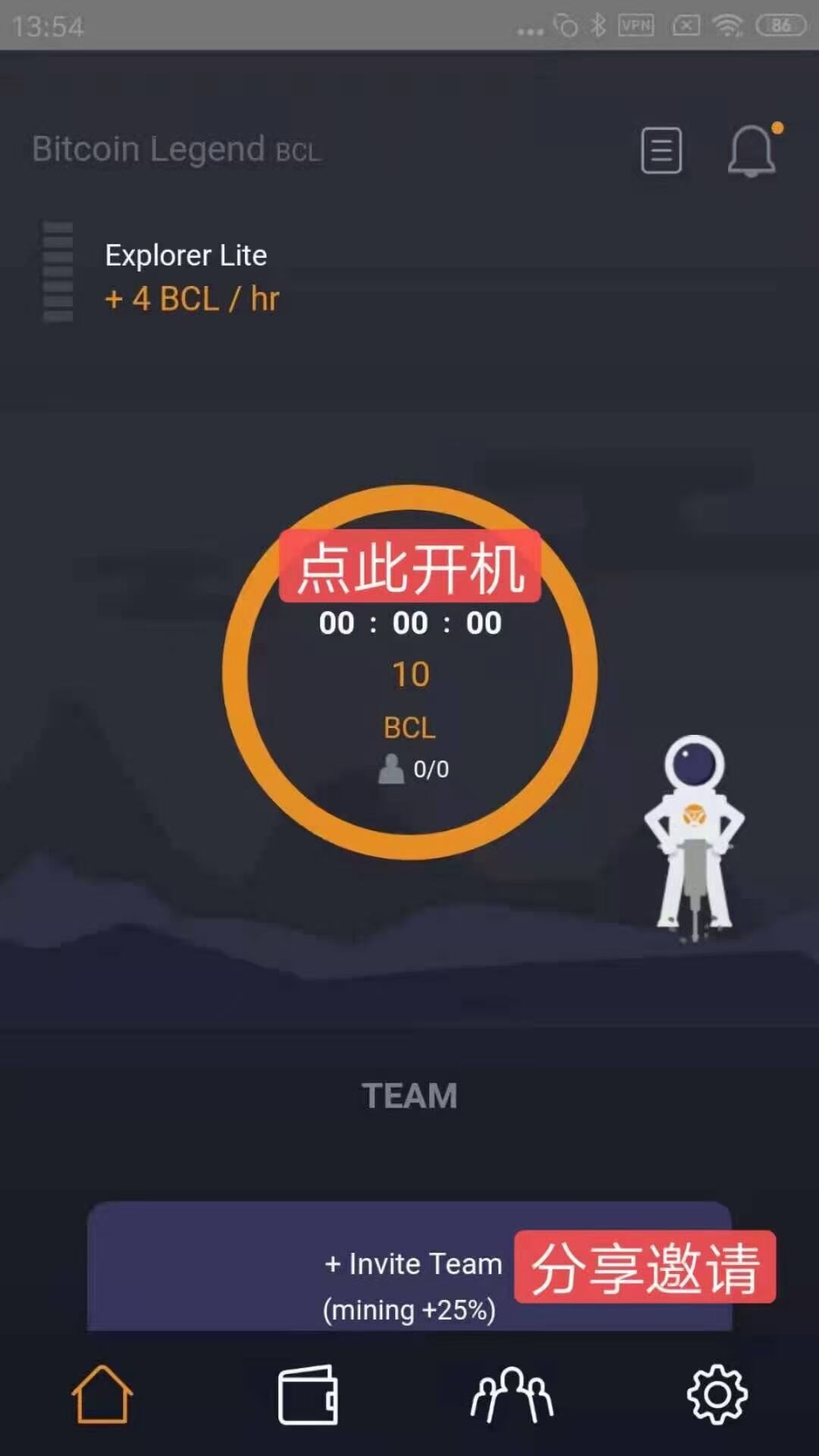Start mining via the orange circle
The height and width of the screenshot is (1456, 819).
(x=410, y=672)
